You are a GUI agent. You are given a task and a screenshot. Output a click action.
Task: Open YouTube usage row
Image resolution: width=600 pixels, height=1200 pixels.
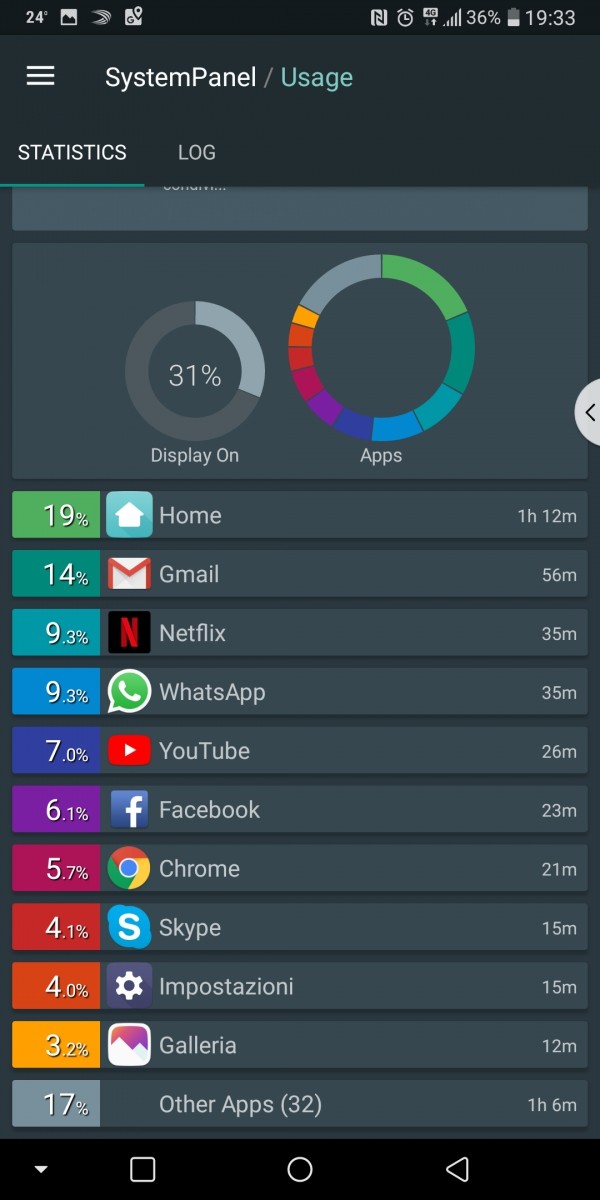click(299, 751)
